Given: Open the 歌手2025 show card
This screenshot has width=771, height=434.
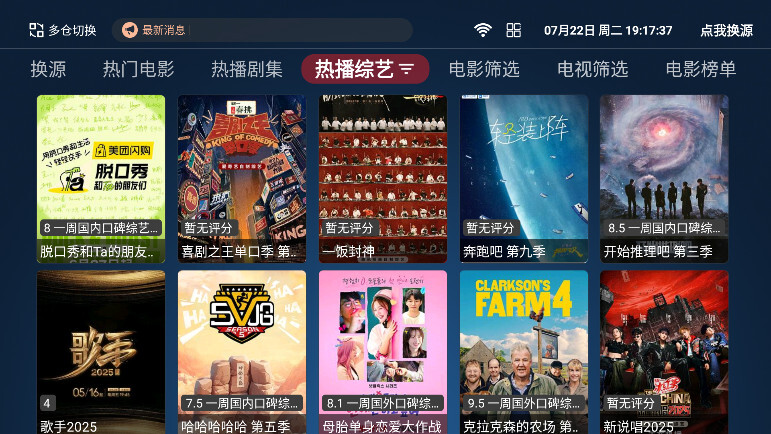Looking at the screenshot, I should click(101, 350).
